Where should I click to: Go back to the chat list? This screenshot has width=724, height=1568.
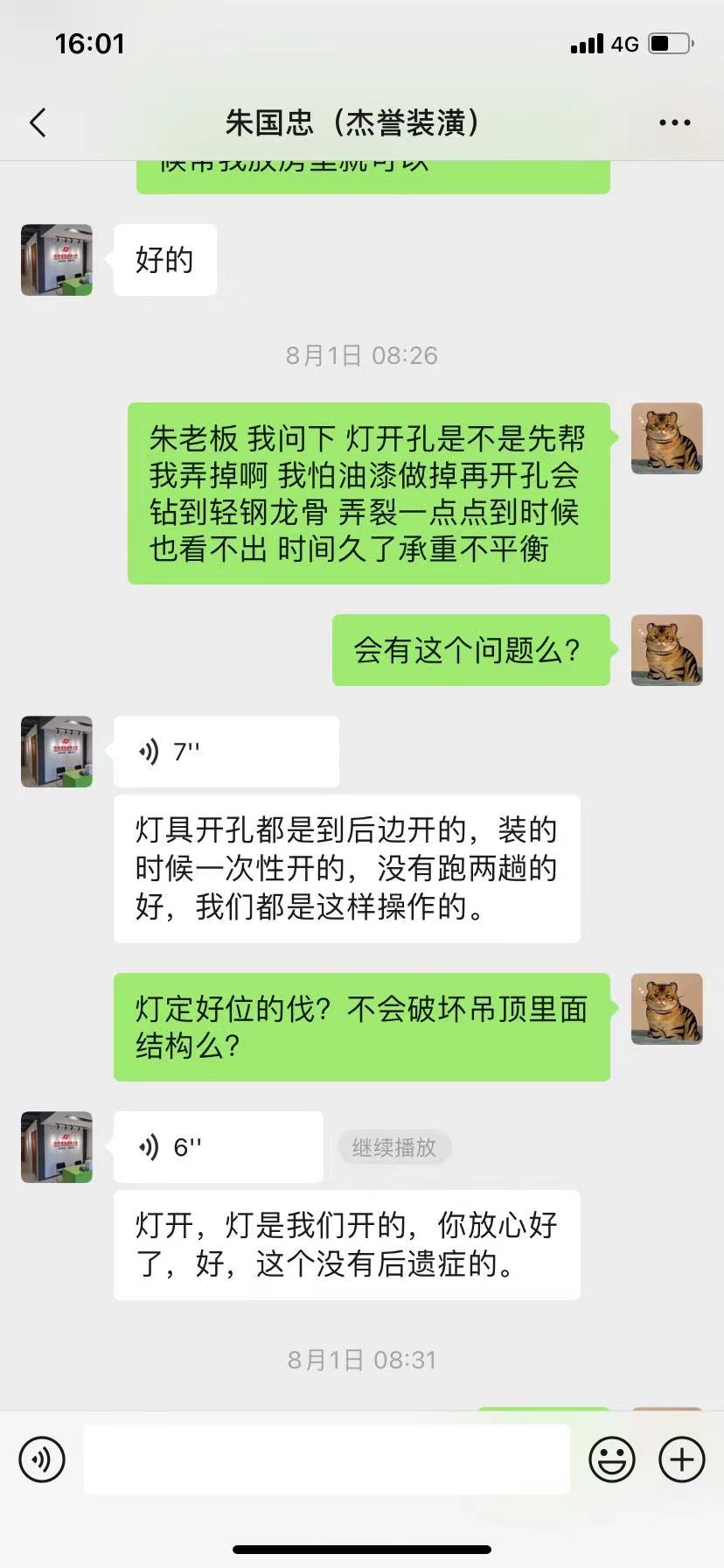38,122
